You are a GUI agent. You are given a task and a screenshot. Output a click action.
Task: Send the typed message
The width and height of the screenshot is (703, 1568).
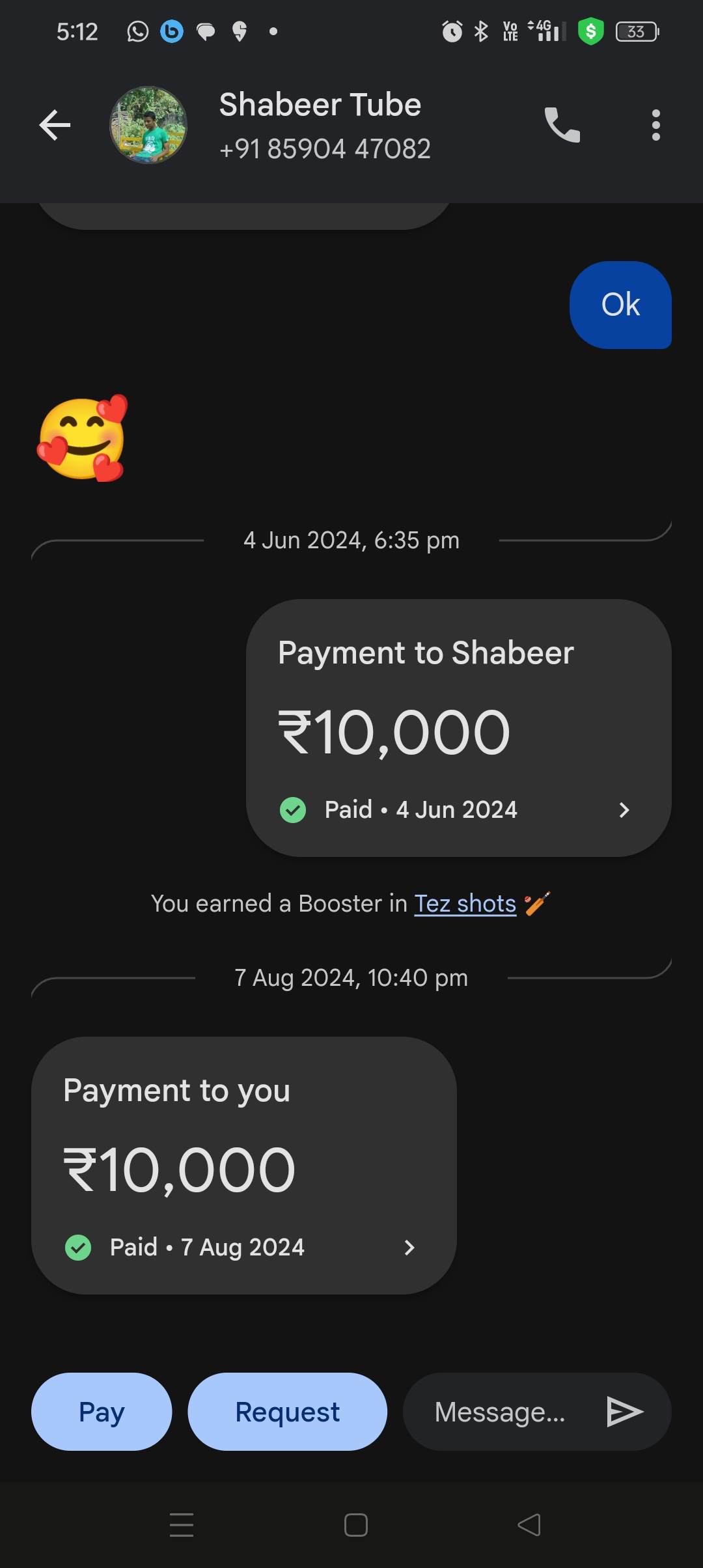click(x=624, y=1412)
